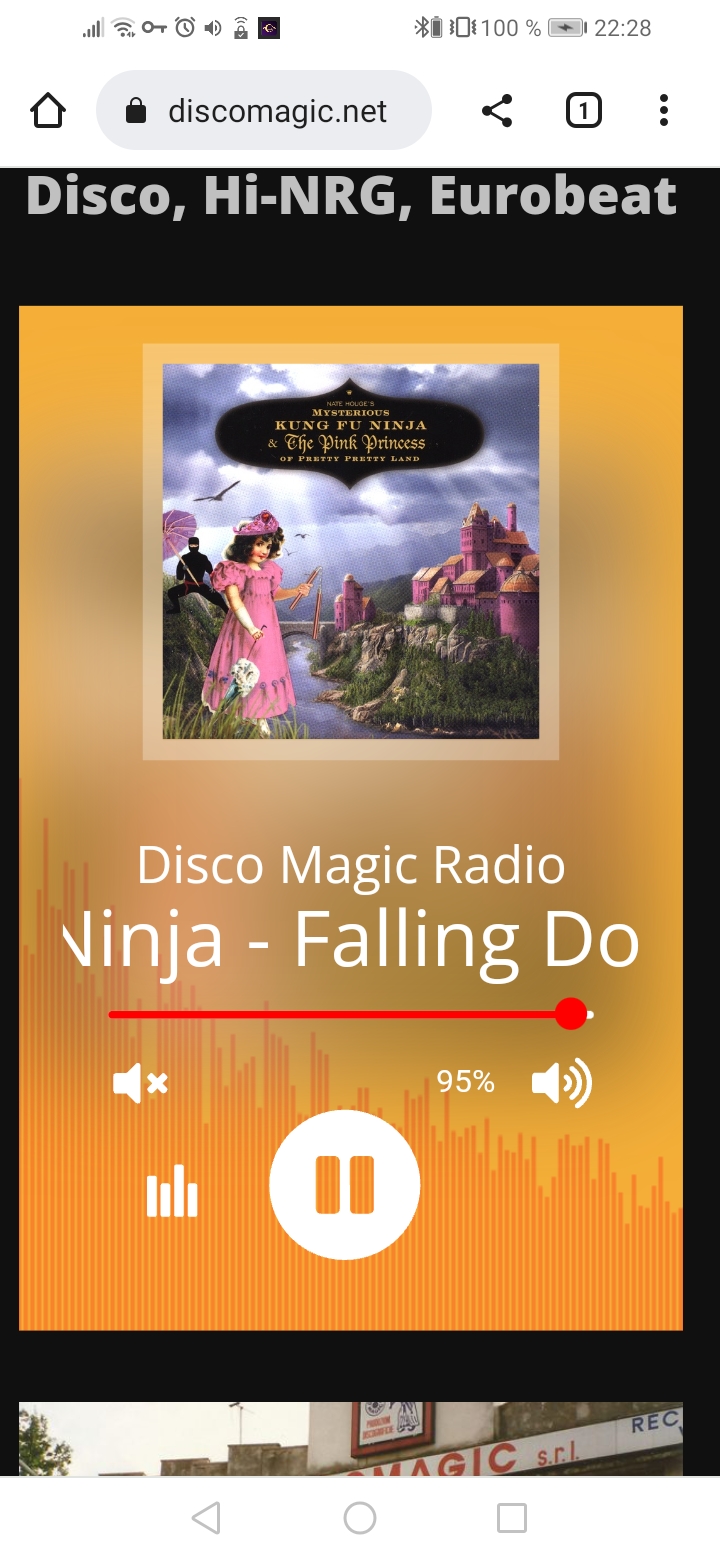Tap the red volume slider
The height and width of the screenshot is (1560, 720).
click(x=350, y=1014)
